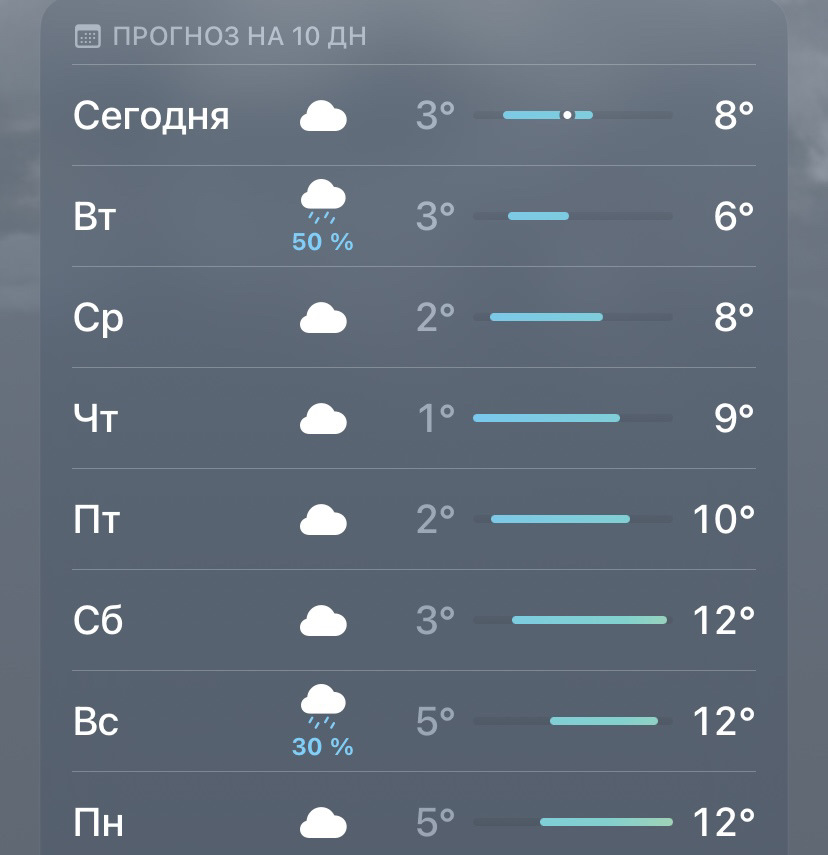Show the Вс forecast with 30% rain

pos(413,722)
